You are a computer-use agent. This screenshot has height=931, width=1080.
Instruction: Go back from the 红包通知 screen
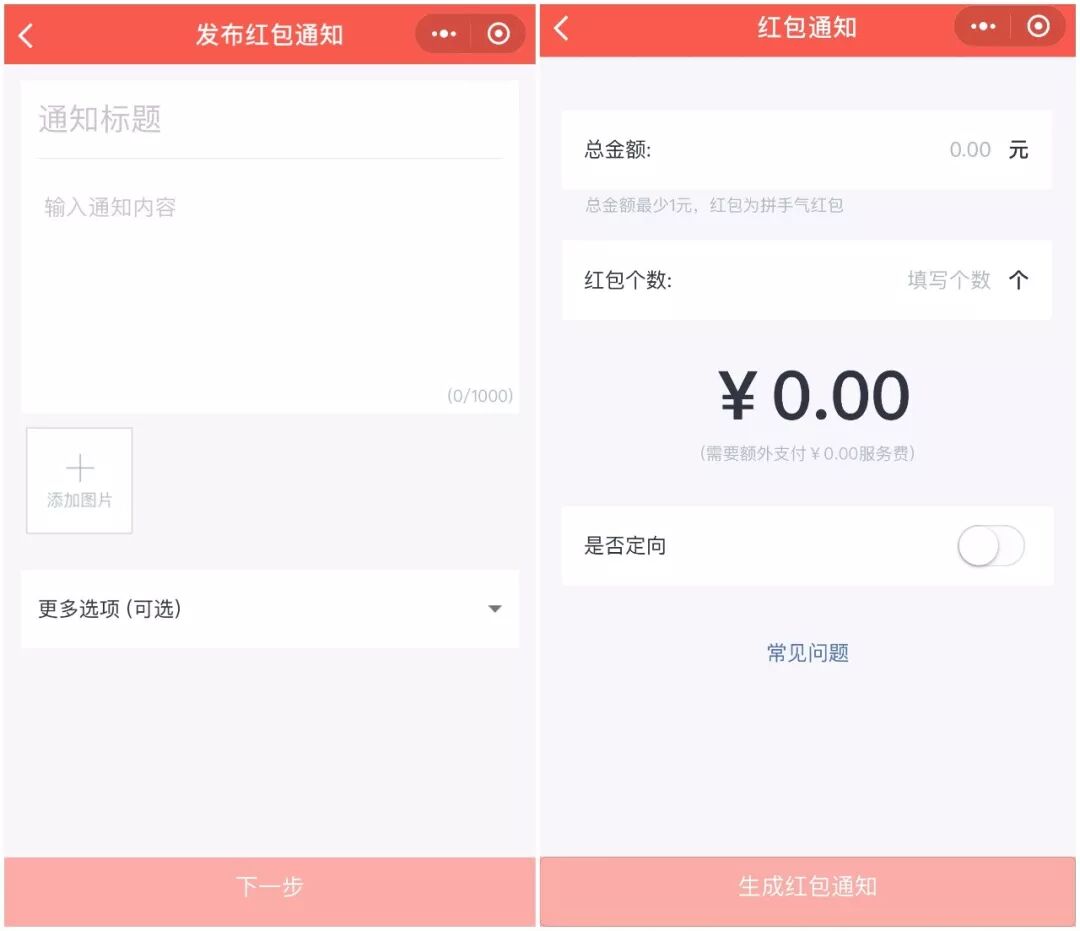562,28
